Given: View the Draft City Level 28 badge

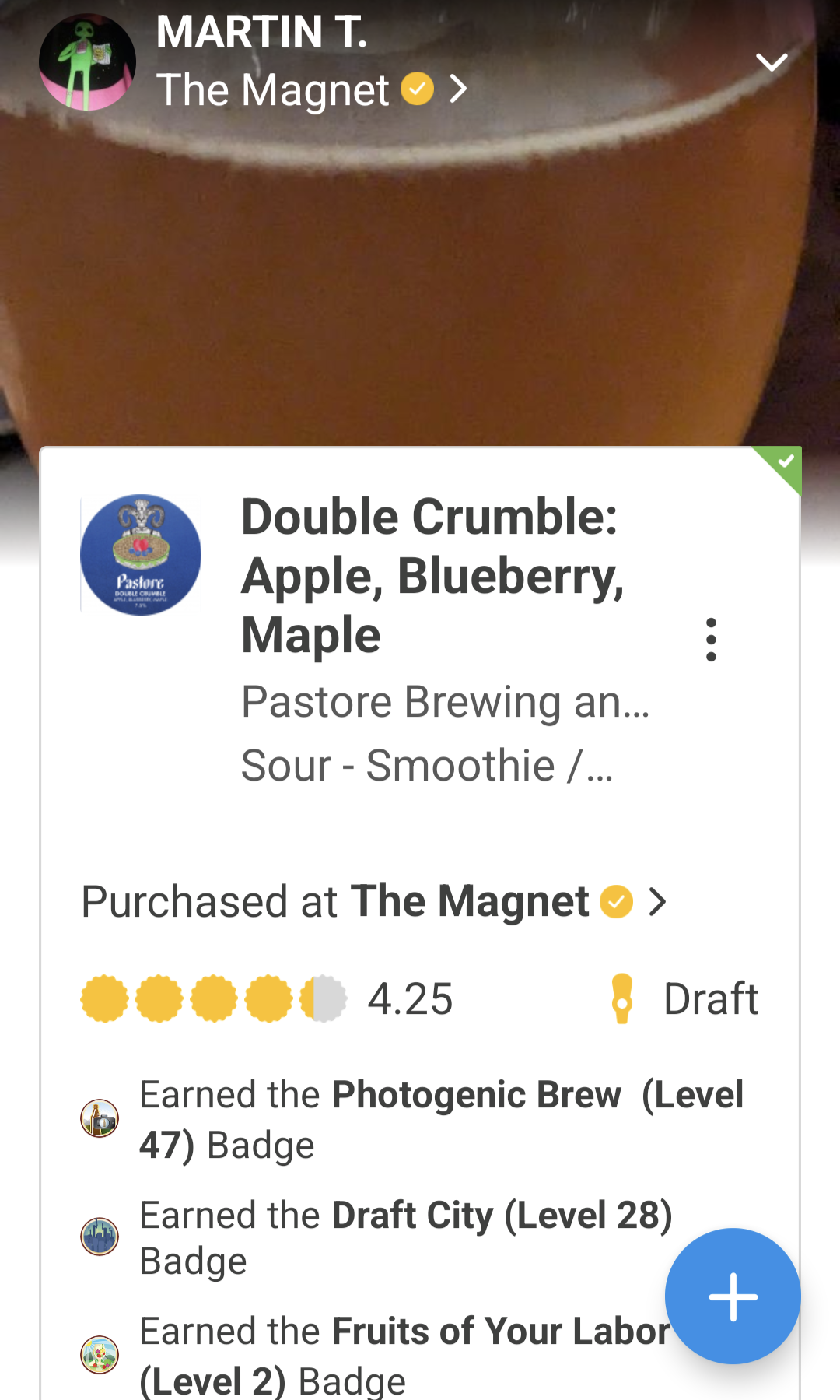Looking at the screenshot, I should tap(404, 1237).
